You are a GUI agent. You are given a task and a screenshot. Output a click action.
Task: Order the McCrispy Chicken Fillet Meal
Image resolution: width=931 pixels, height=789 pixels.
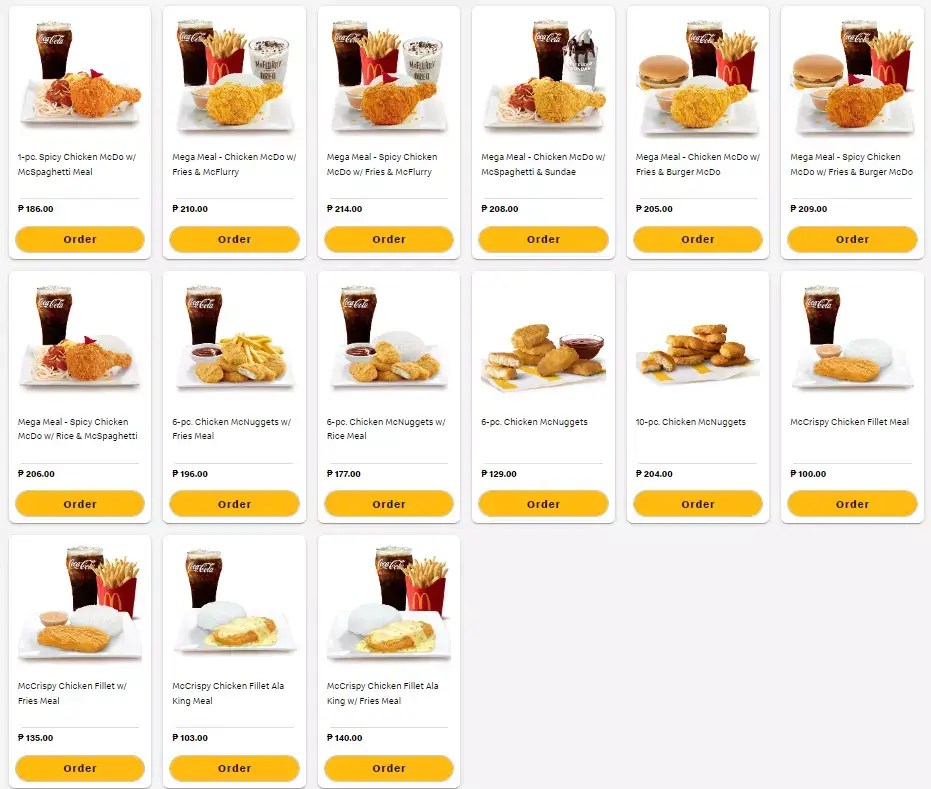[852, 504]
